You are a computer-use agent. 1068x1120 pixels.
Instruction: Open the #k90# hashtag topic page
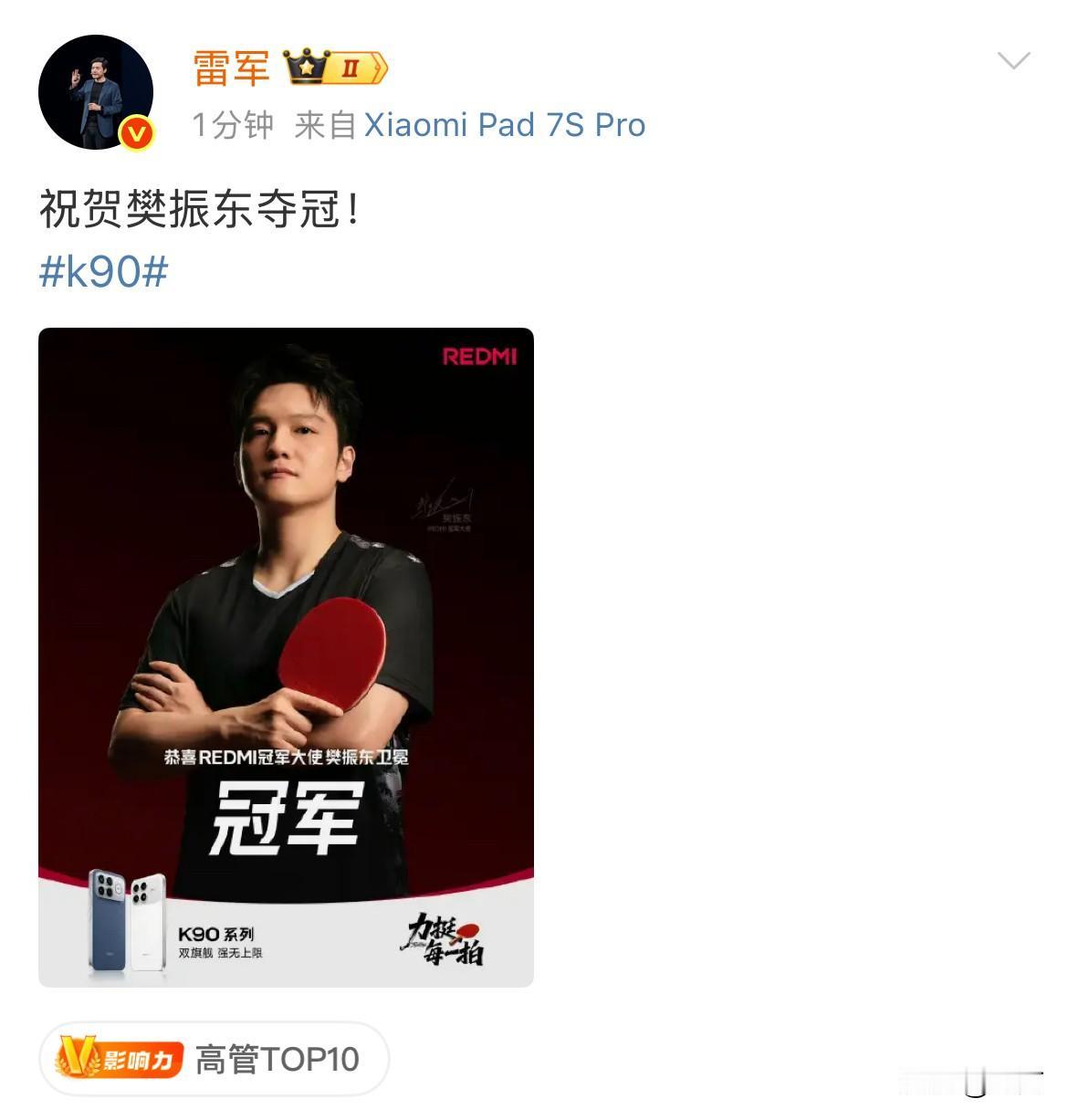pyautogui.click(x=103, y=270)
